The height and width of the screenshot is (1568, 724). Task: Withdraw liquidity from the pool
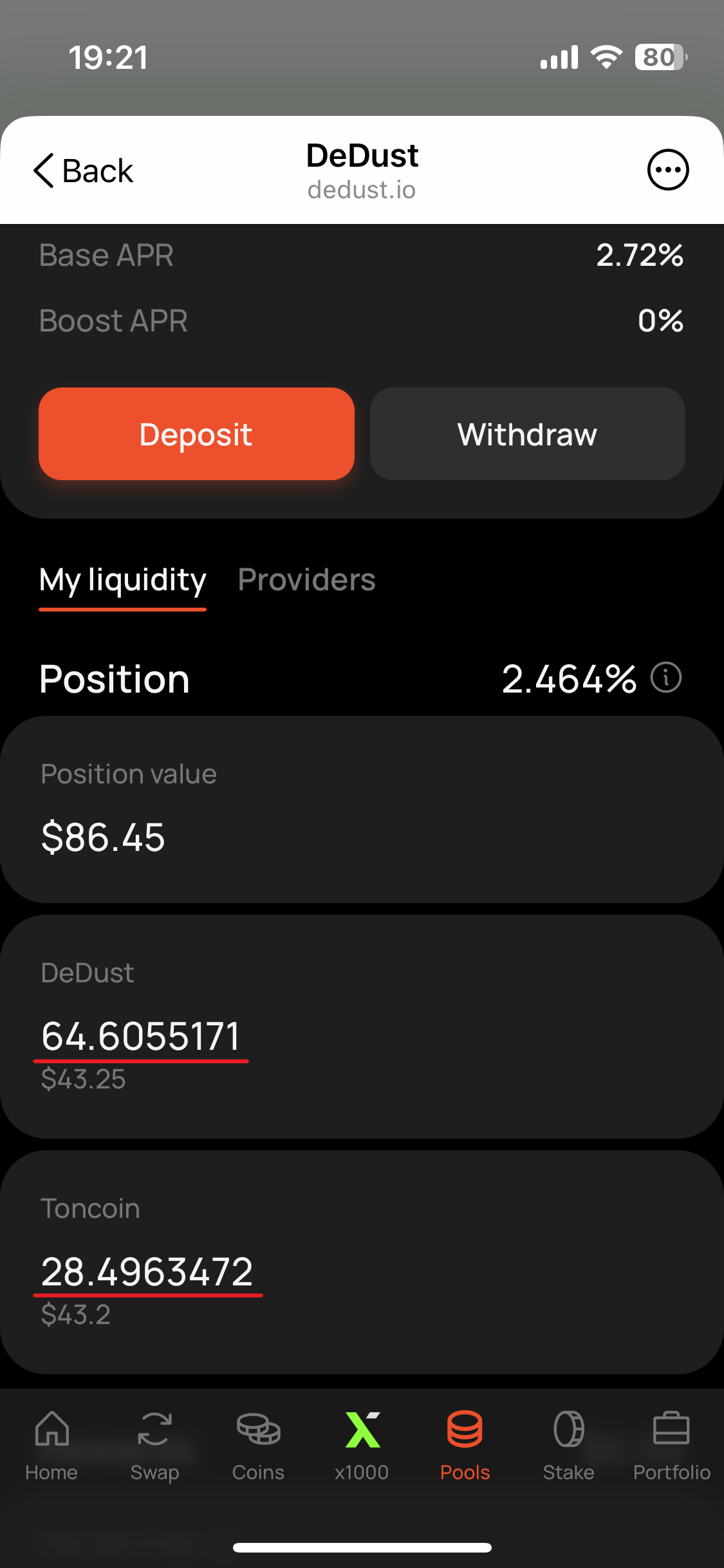tap(527, 434)
